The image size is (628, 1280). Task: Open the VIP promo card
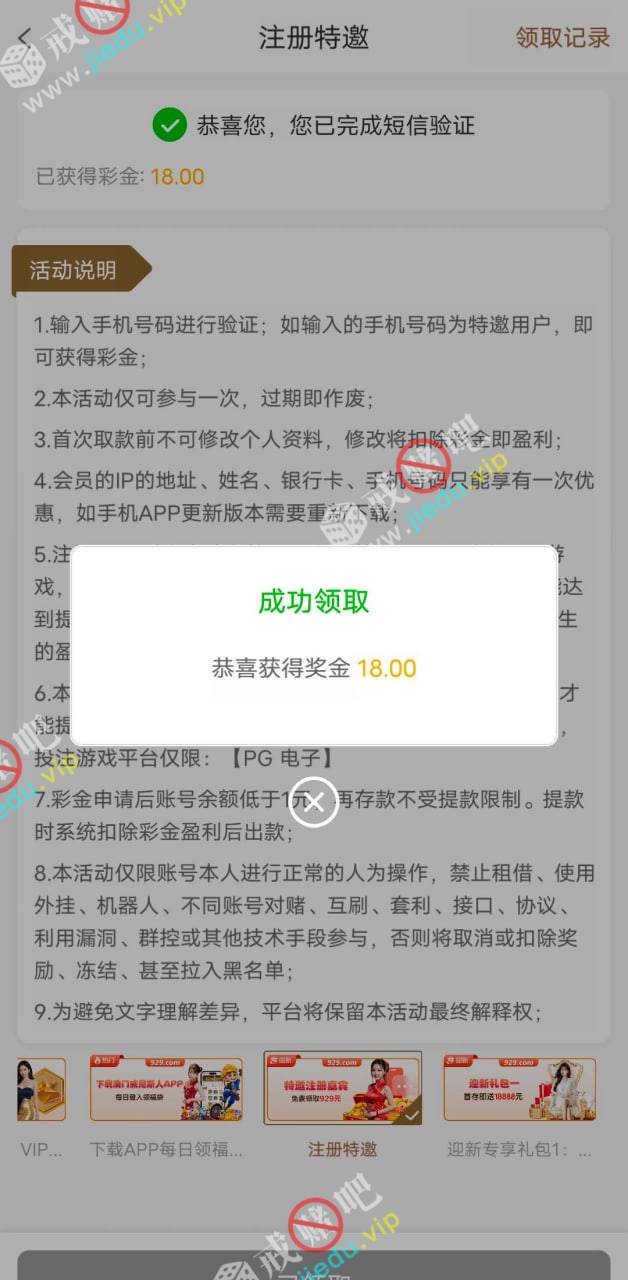pos(41,1089)
